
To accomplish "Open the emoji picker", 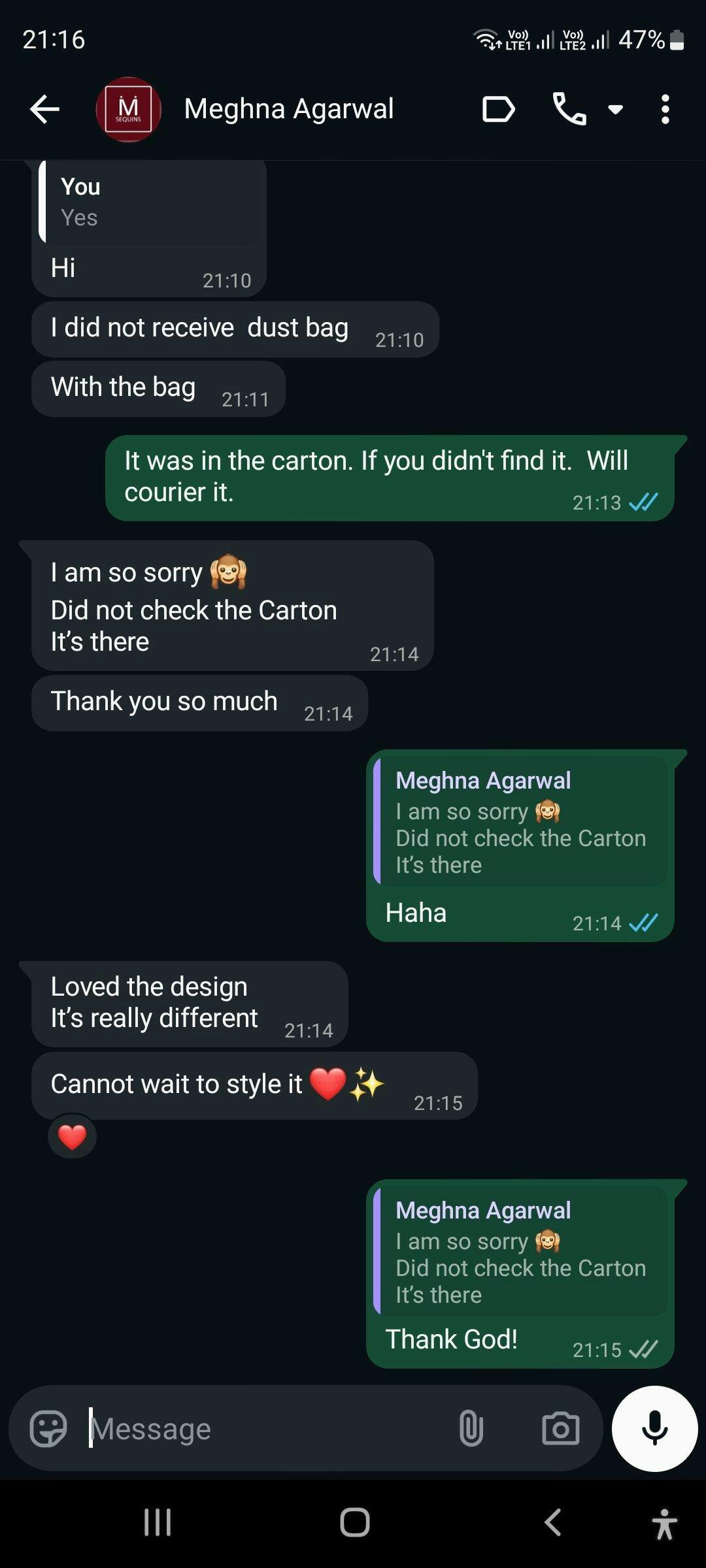I will (48, 1429).
